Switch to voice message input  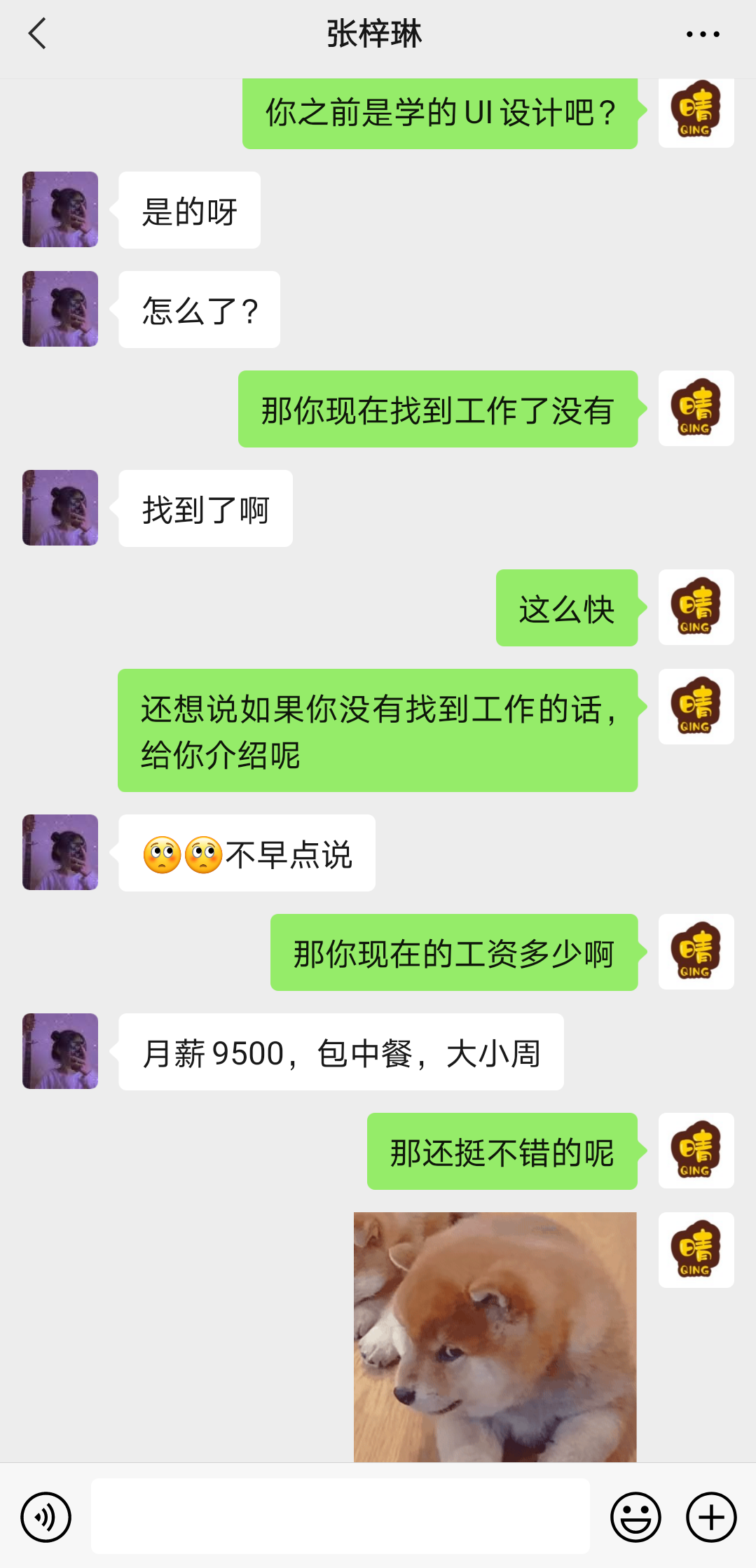[x=46, y=1518]
